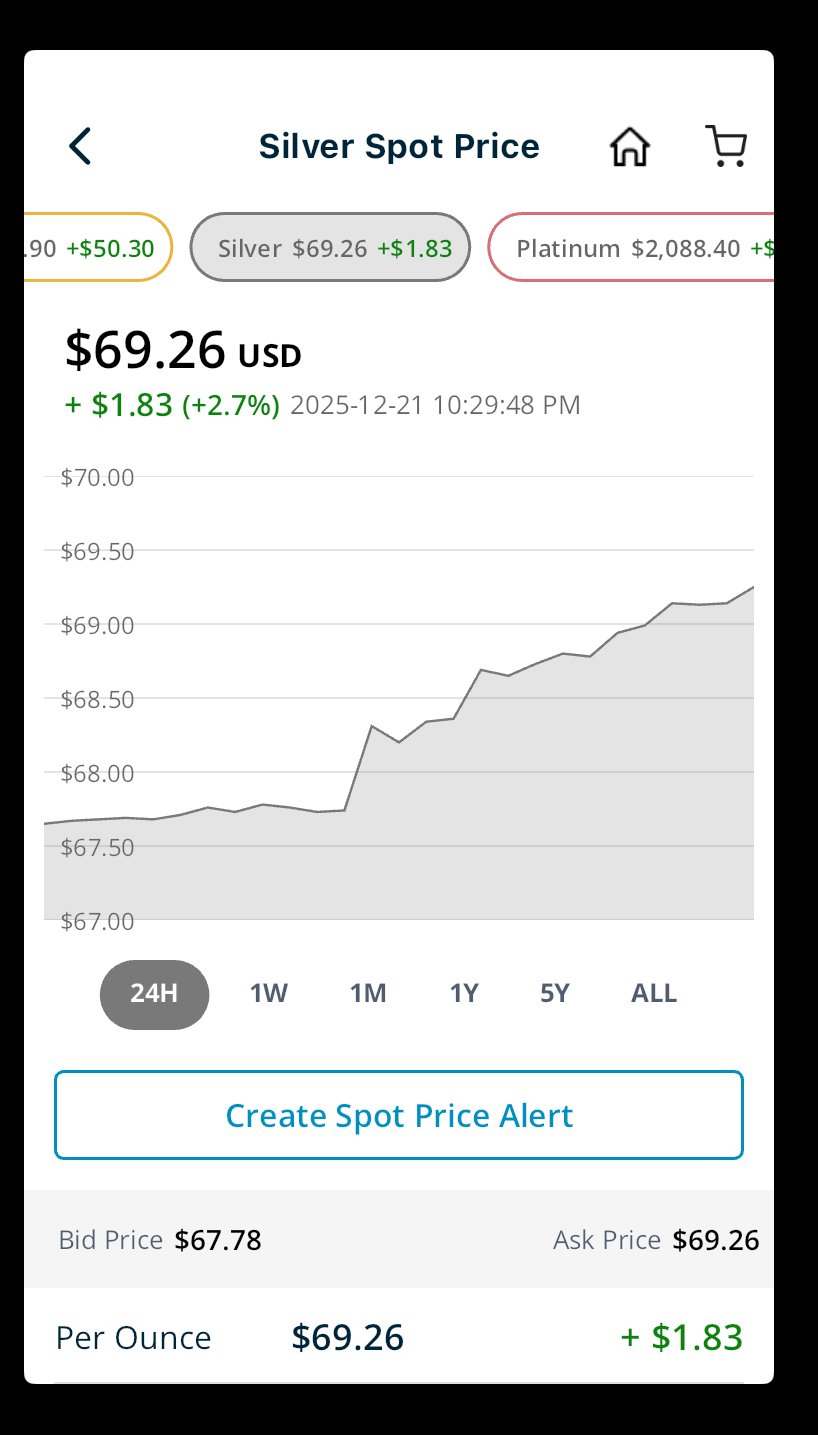Open the shopping cart
The height and width of the screenshot is (1435, 818).
[x=726, y=146]
